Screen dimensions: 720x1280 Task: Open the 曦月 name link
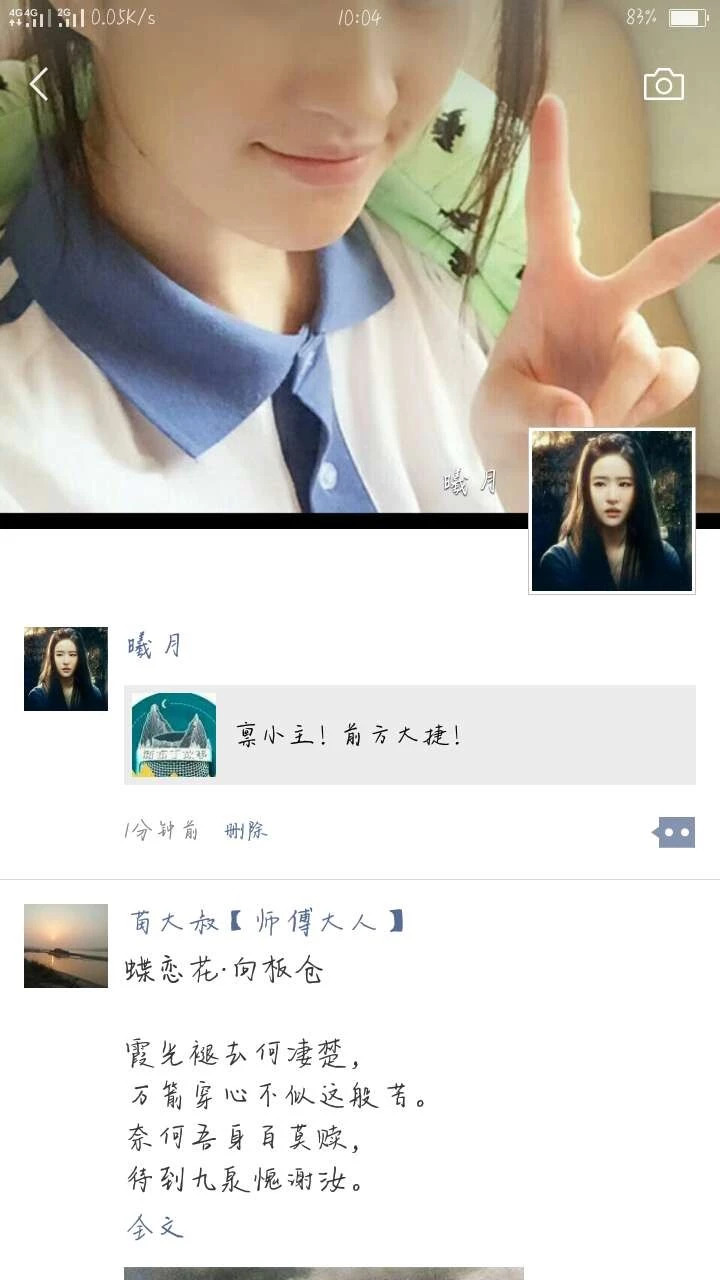(x=155, y=647)
